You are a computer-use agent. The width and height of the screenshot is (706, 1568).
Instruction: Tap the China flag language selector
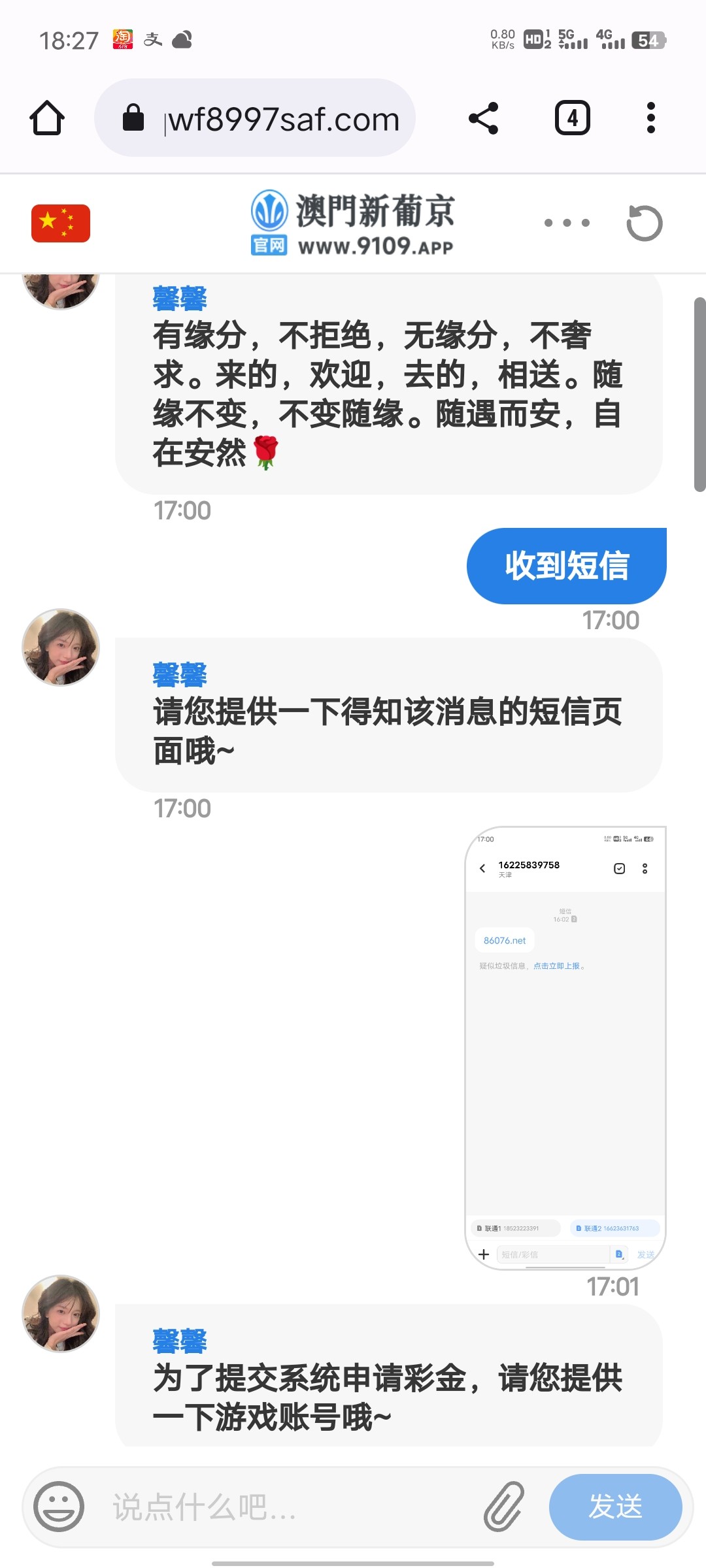tap(61, 223)
